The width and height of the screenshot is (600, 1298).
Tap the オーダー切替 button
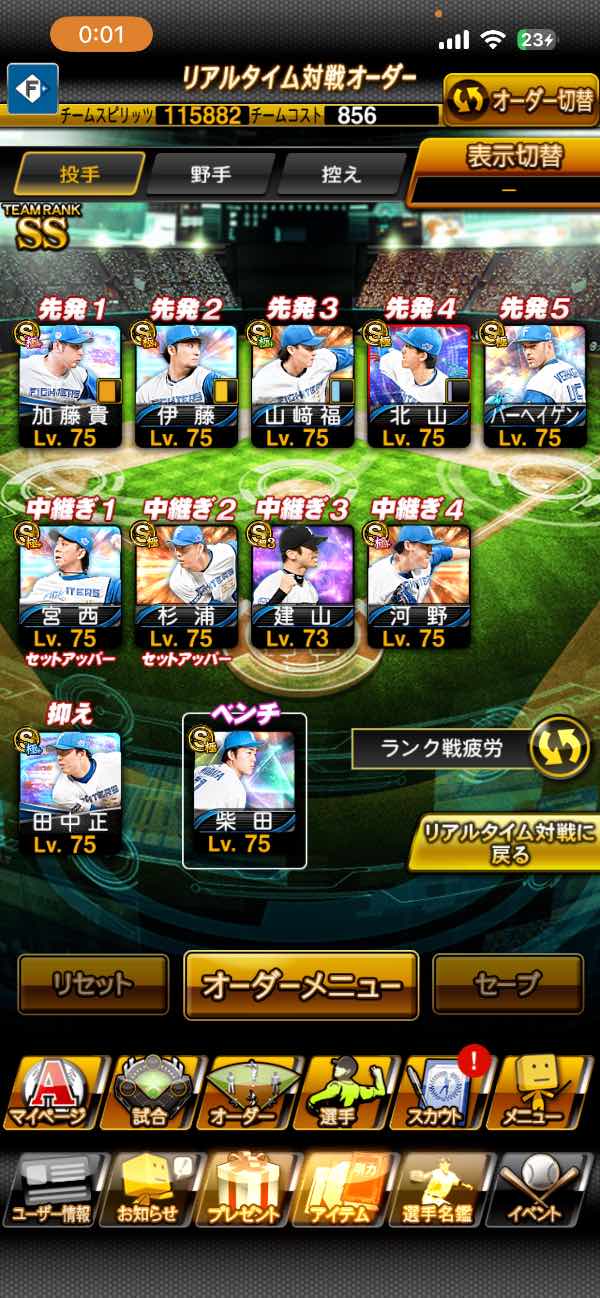(520, 101)
